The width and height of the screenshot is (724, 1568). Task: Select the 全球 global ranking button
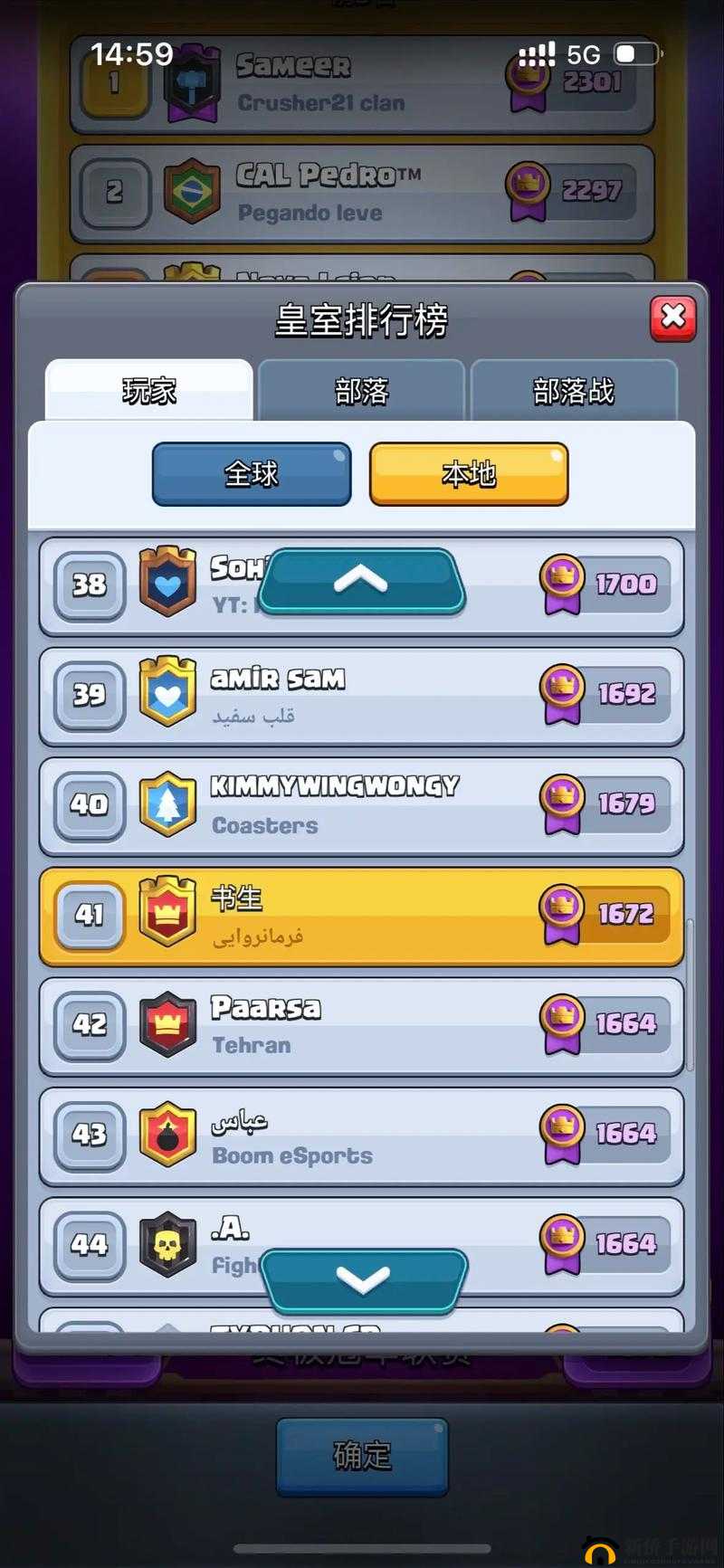252,473
